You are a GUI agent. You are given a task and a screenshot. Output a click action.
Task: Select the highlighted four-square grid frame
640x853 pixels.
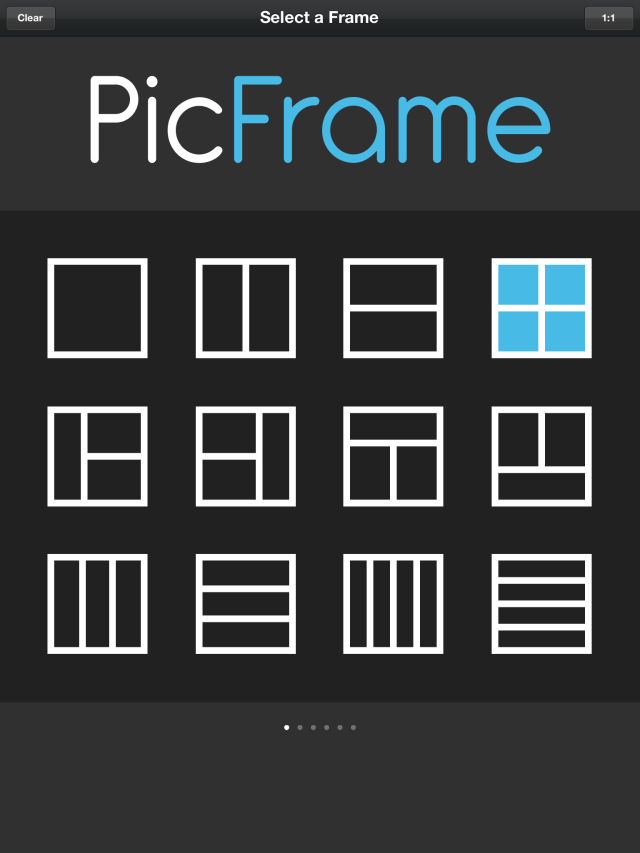point(541,308)
